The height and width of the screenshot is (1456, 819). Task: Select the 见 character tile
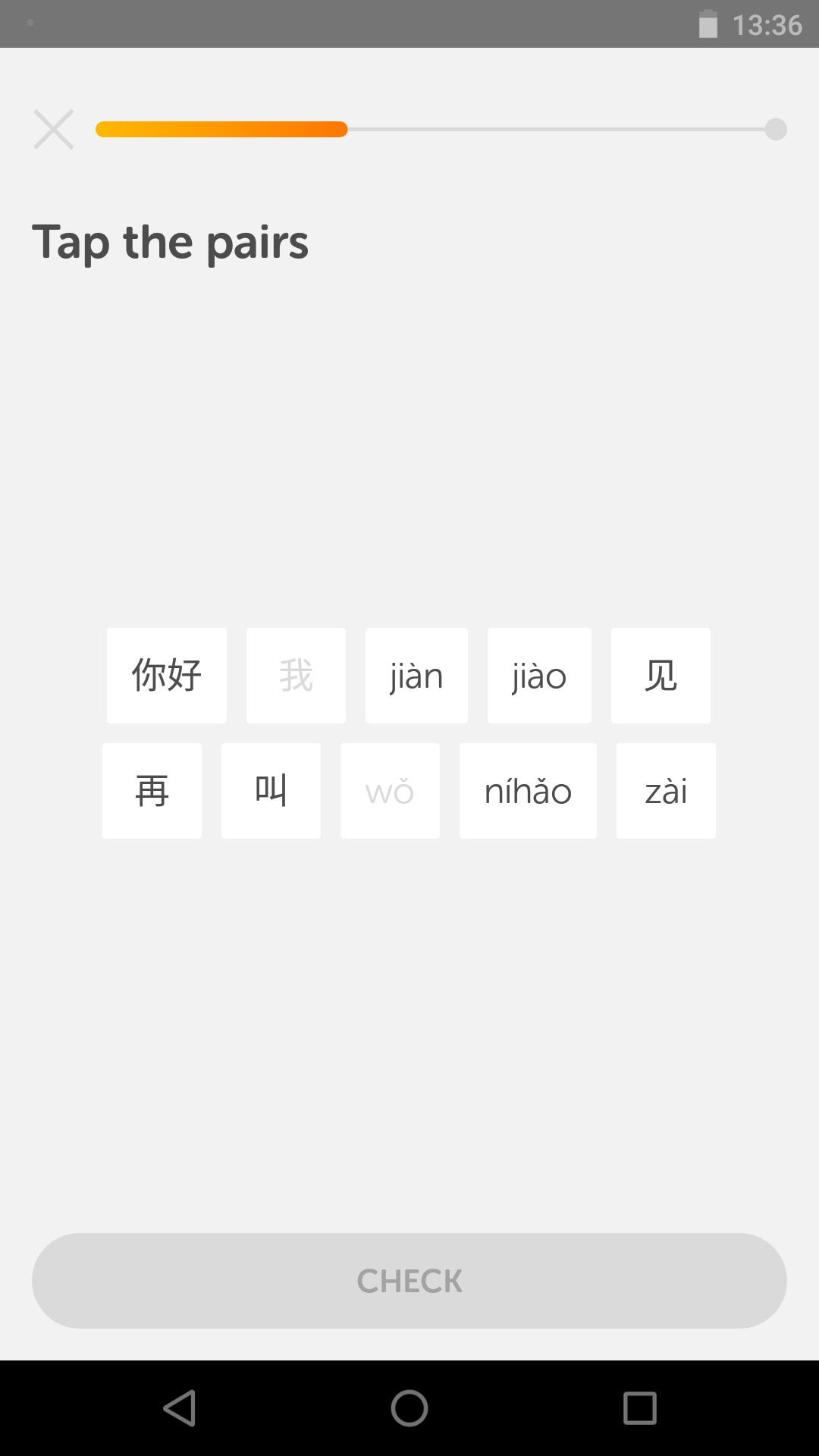click(661, 675)
